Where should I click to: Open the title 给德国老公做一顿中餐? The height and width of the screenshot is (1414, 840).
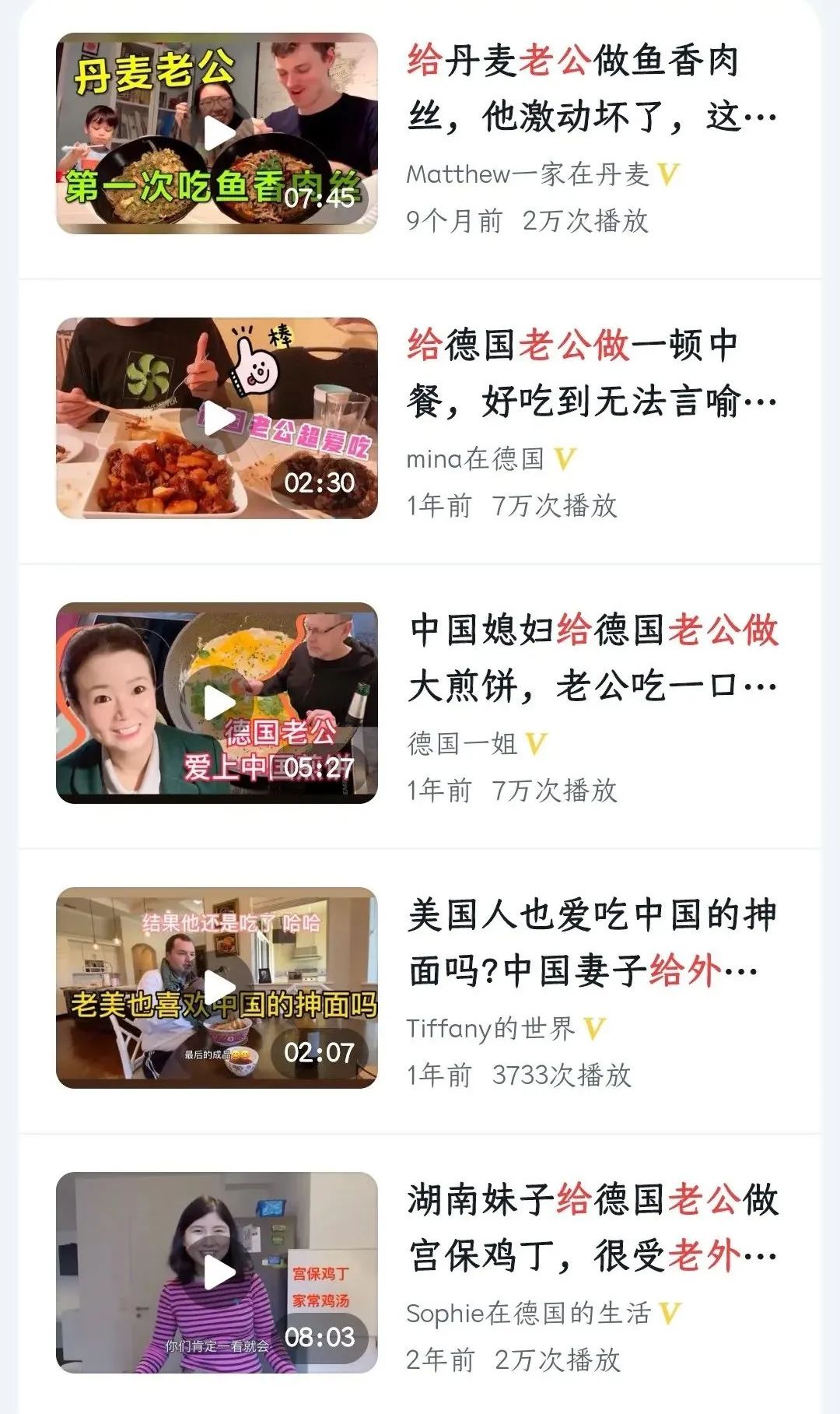pyautogui.click(x=591, y=374)
